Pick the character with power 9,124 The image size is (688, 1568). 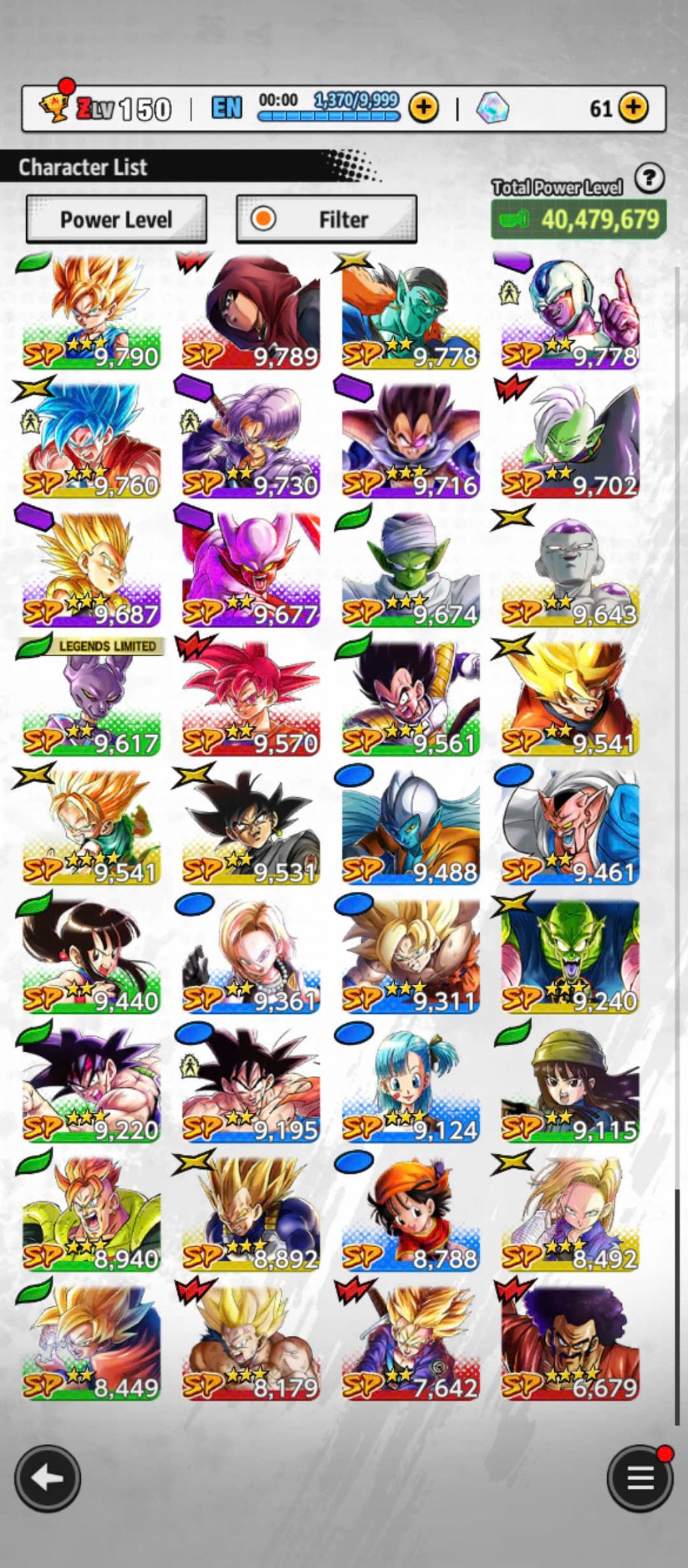pyautogui.click(x=410, y=1085)
